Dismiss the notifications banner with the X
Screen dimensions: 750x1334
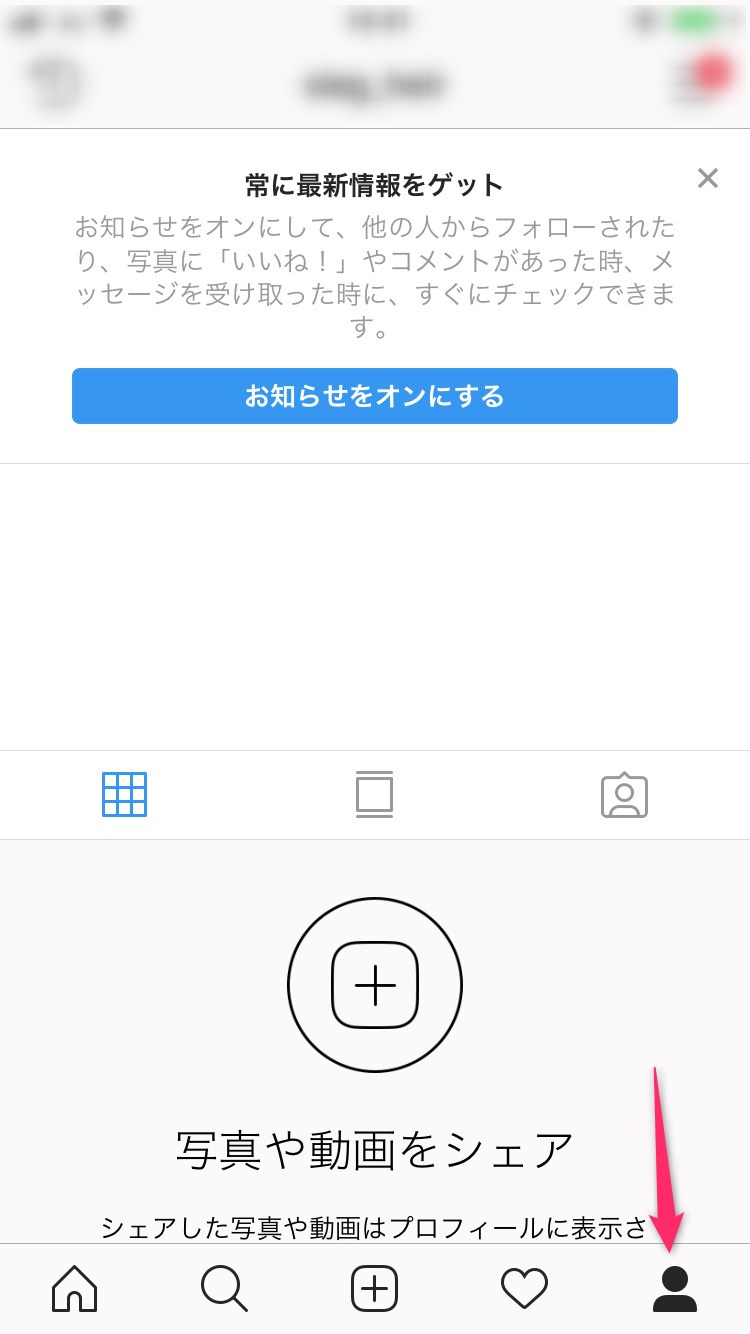[708, 179]
